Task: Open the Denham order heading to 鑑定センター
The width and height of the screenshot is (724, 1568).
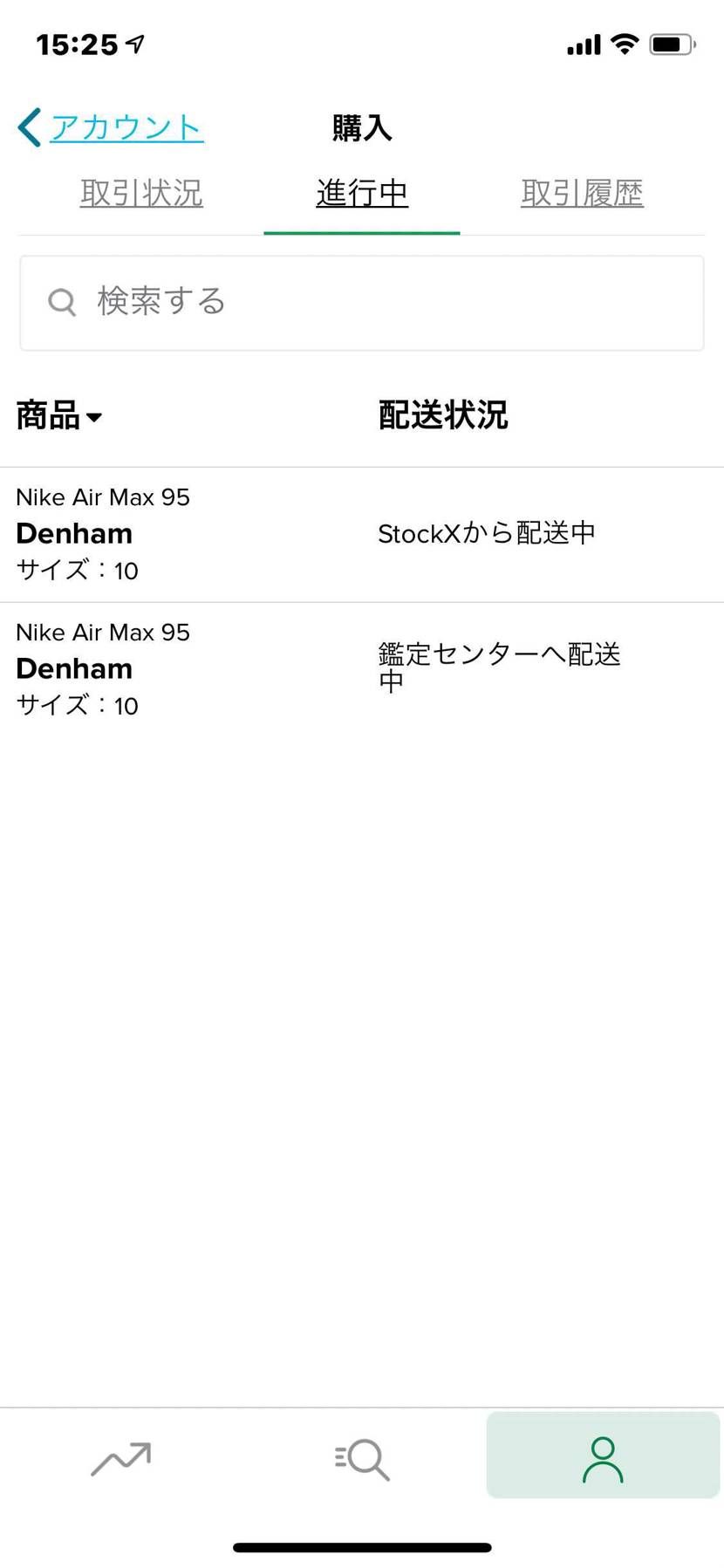Action: click(x=362, y=668)
